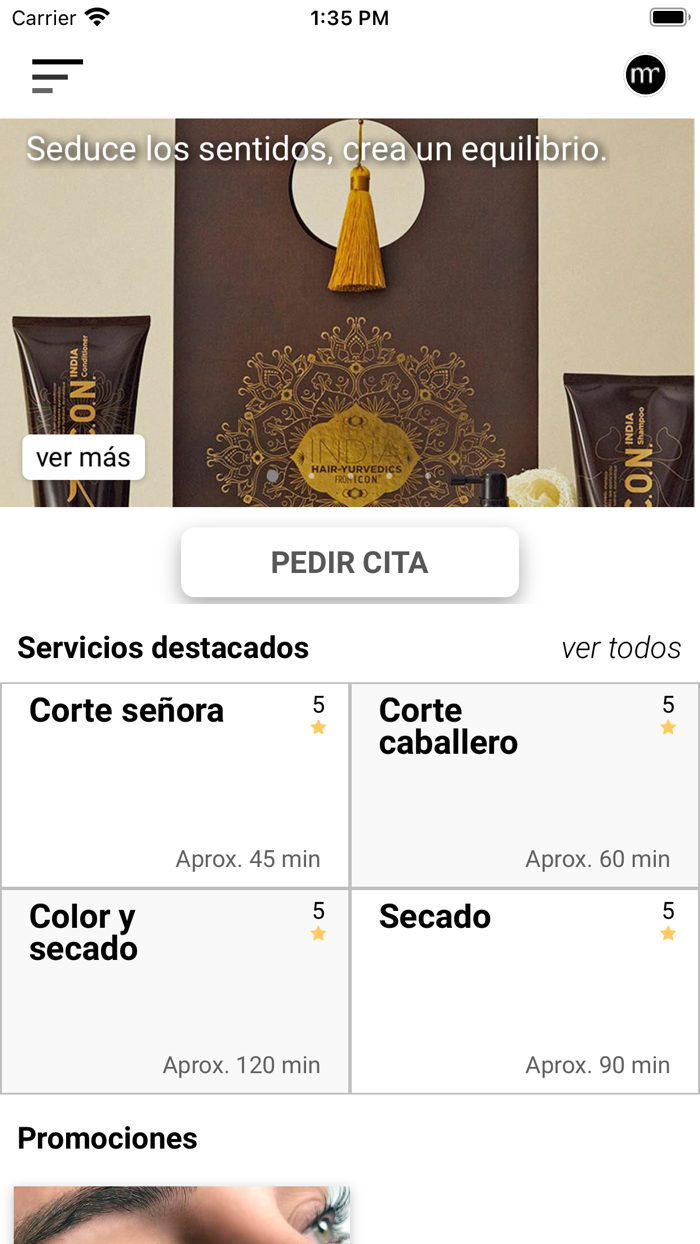
Task: Open the Corte señora service card
Action: [x=175, y=786]
